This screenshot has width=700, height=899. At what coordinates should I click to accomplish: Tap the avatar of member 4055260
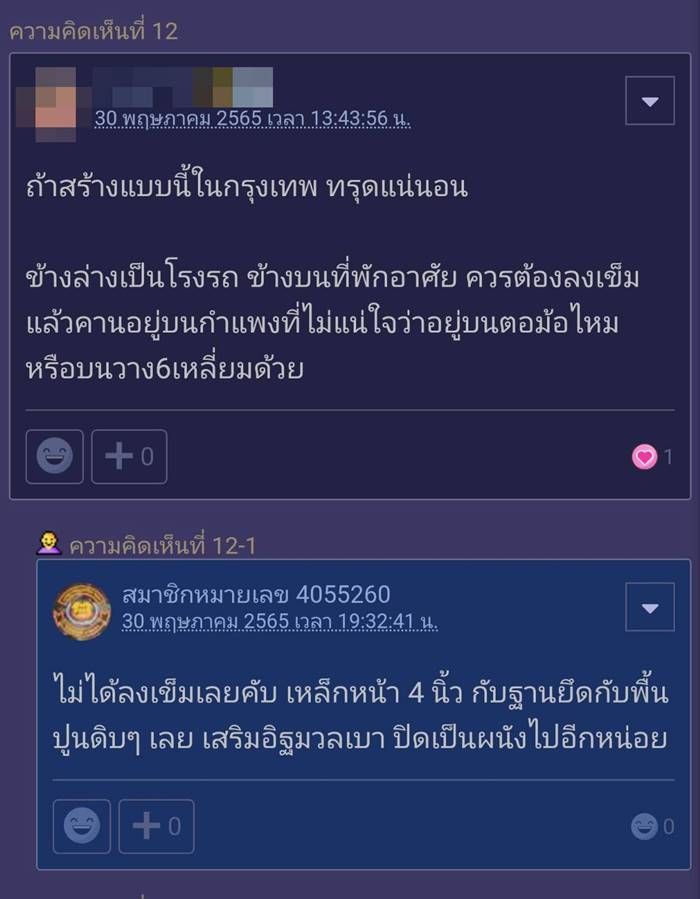(x=82, y=611)
